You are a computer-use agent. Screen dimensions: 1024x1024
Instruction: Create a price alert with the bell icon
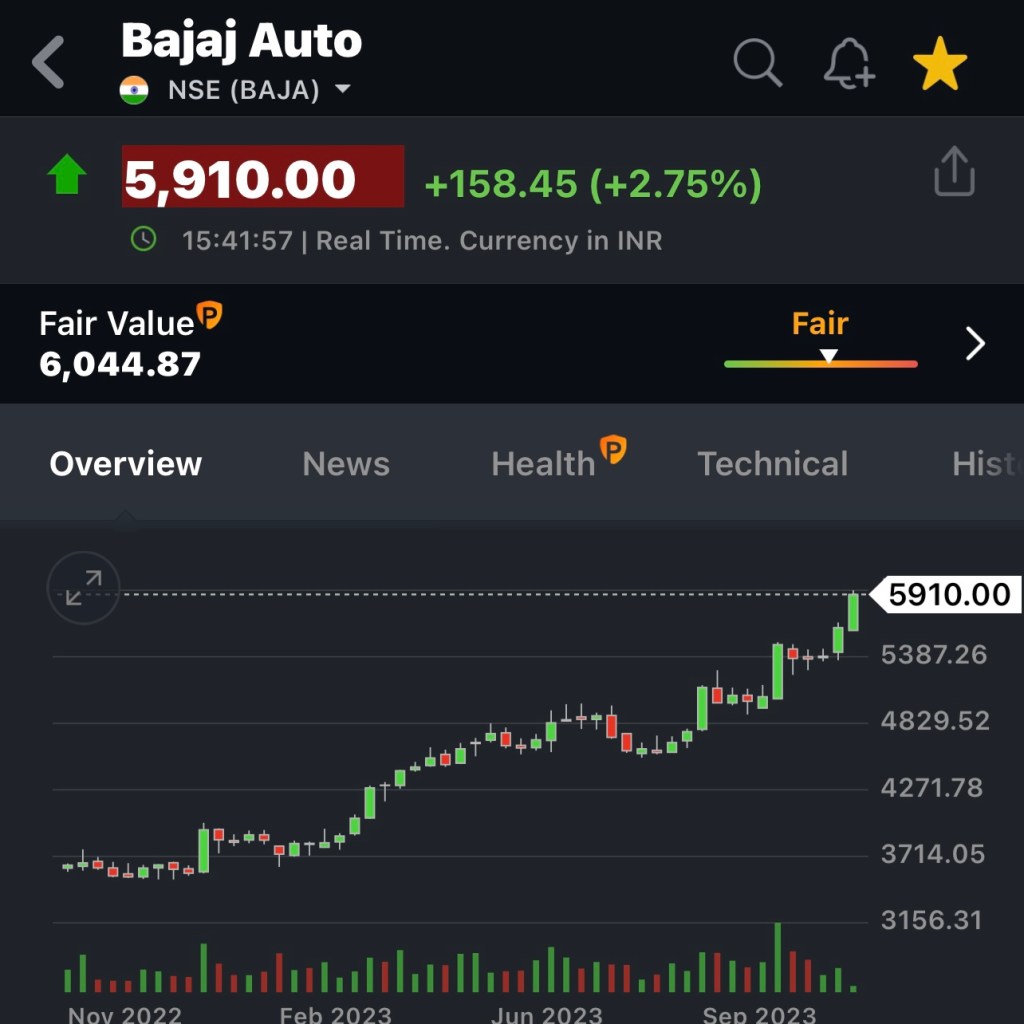pos(849,65)
